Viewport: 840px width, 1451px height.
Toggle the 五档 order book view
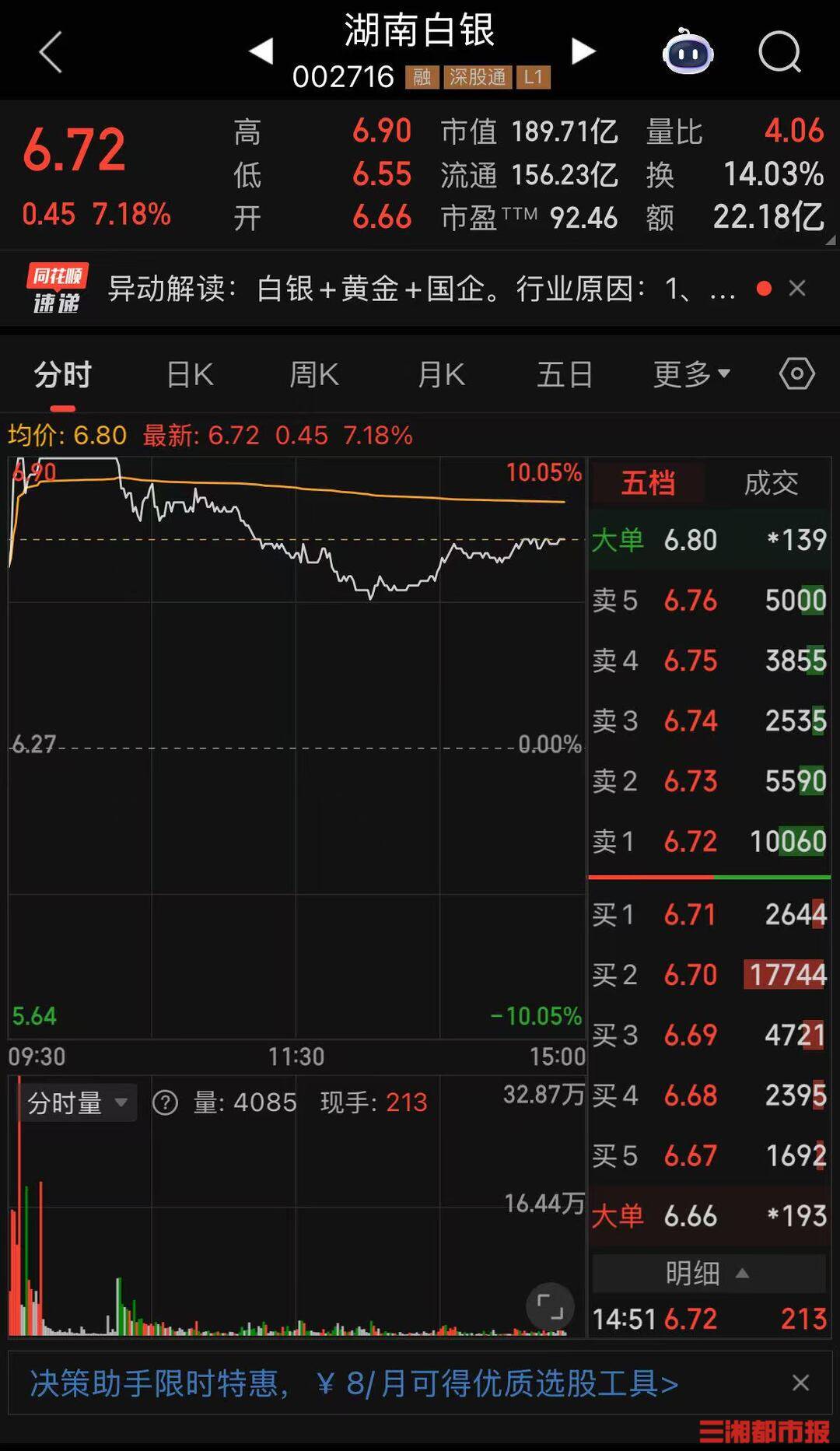[647, 482]
